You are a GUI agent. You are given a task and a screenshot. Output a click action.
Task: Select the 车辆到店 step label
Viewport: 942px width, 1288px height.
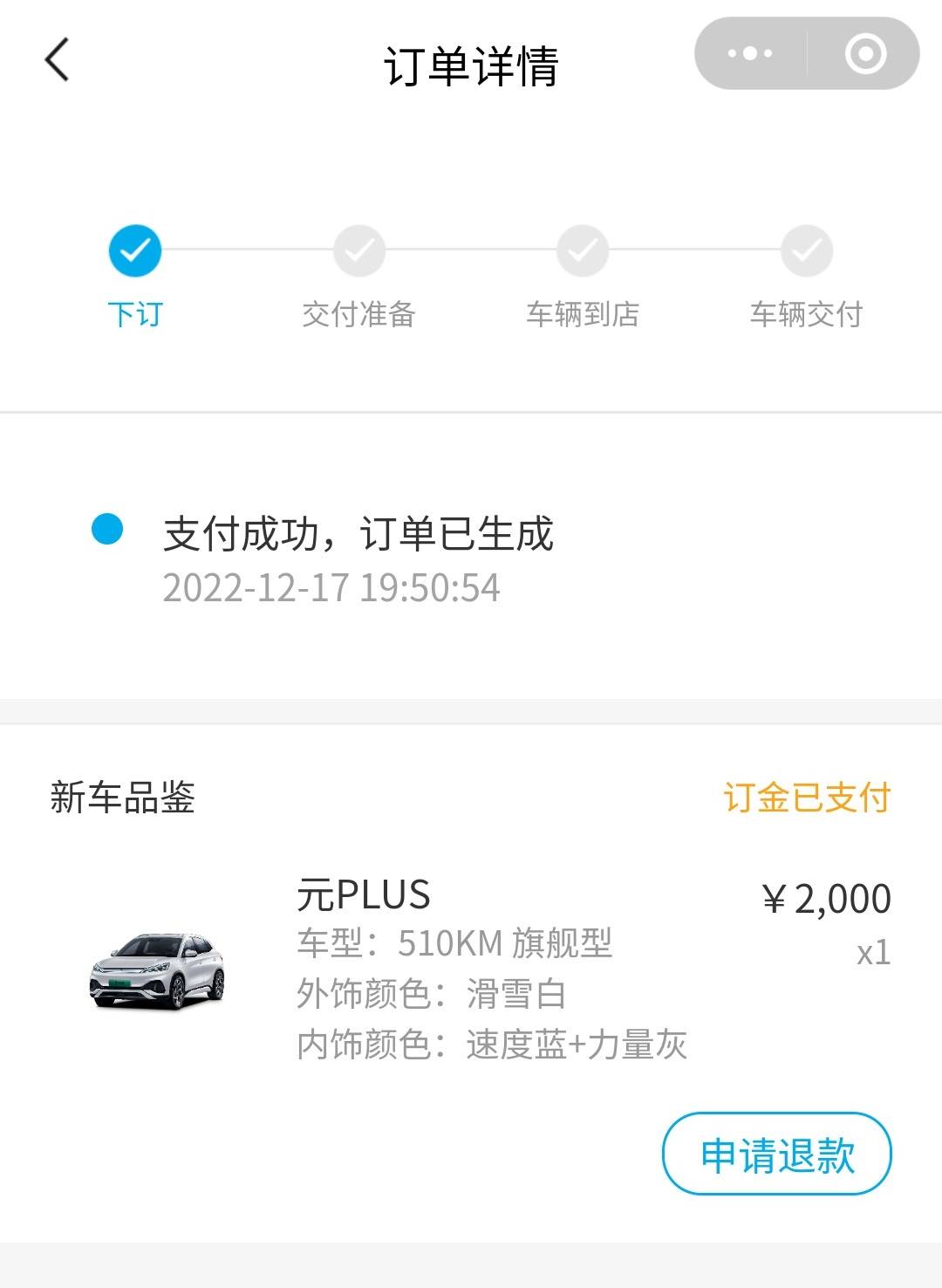(x=582, y=316)
